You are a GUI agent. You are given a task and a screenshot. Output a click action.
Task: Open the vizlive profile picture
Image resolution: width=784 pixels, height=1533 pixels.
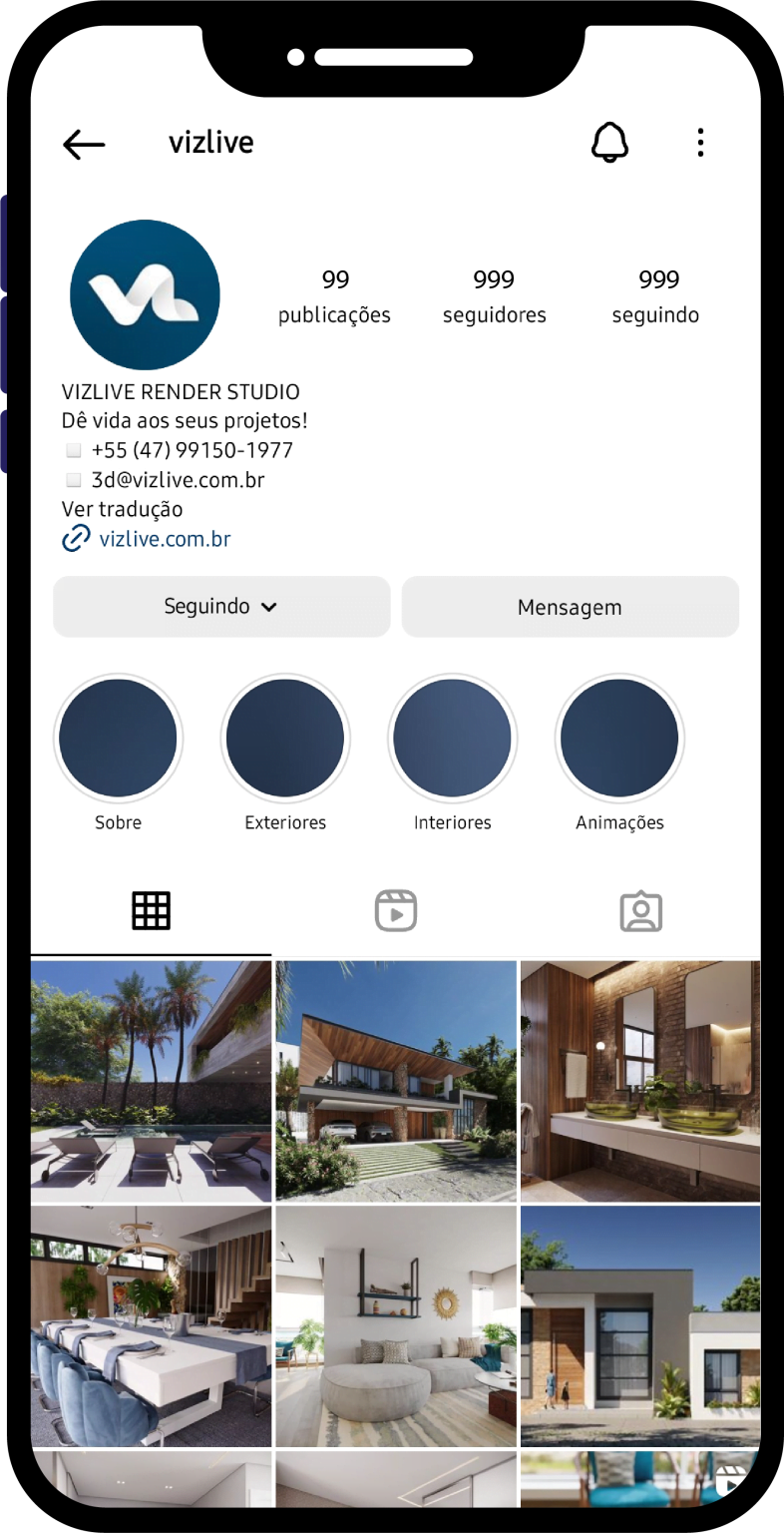(x=145, y=295)
